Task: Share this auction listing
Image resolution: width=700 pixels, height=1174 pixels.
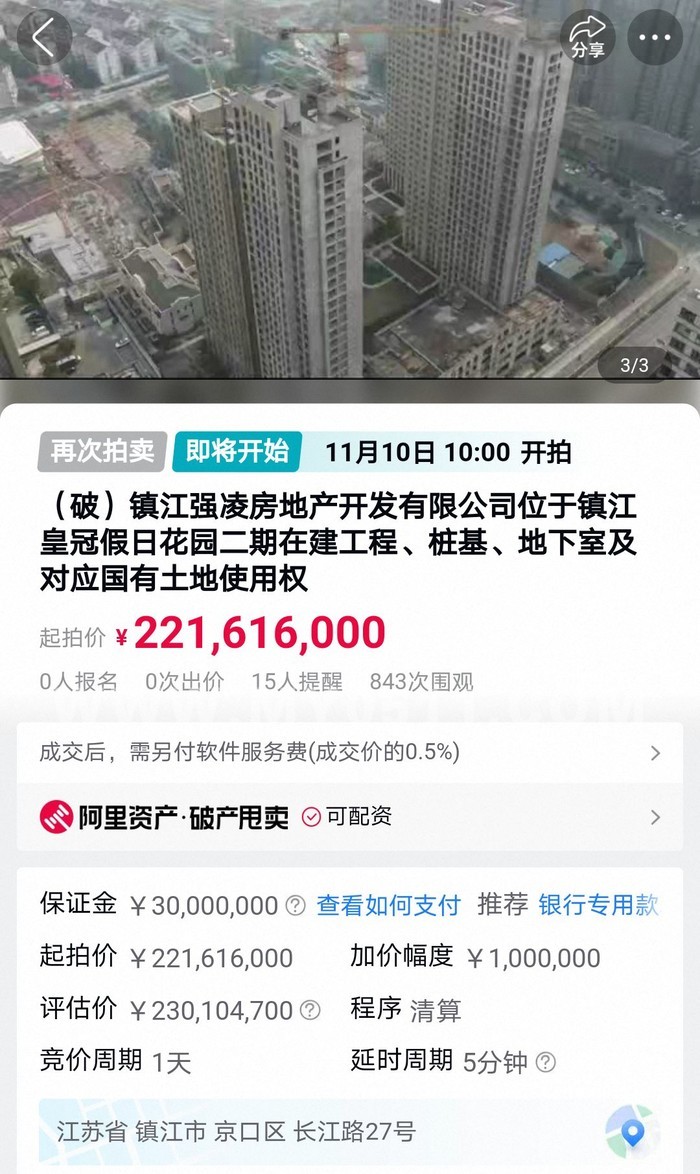Action: 587,38
